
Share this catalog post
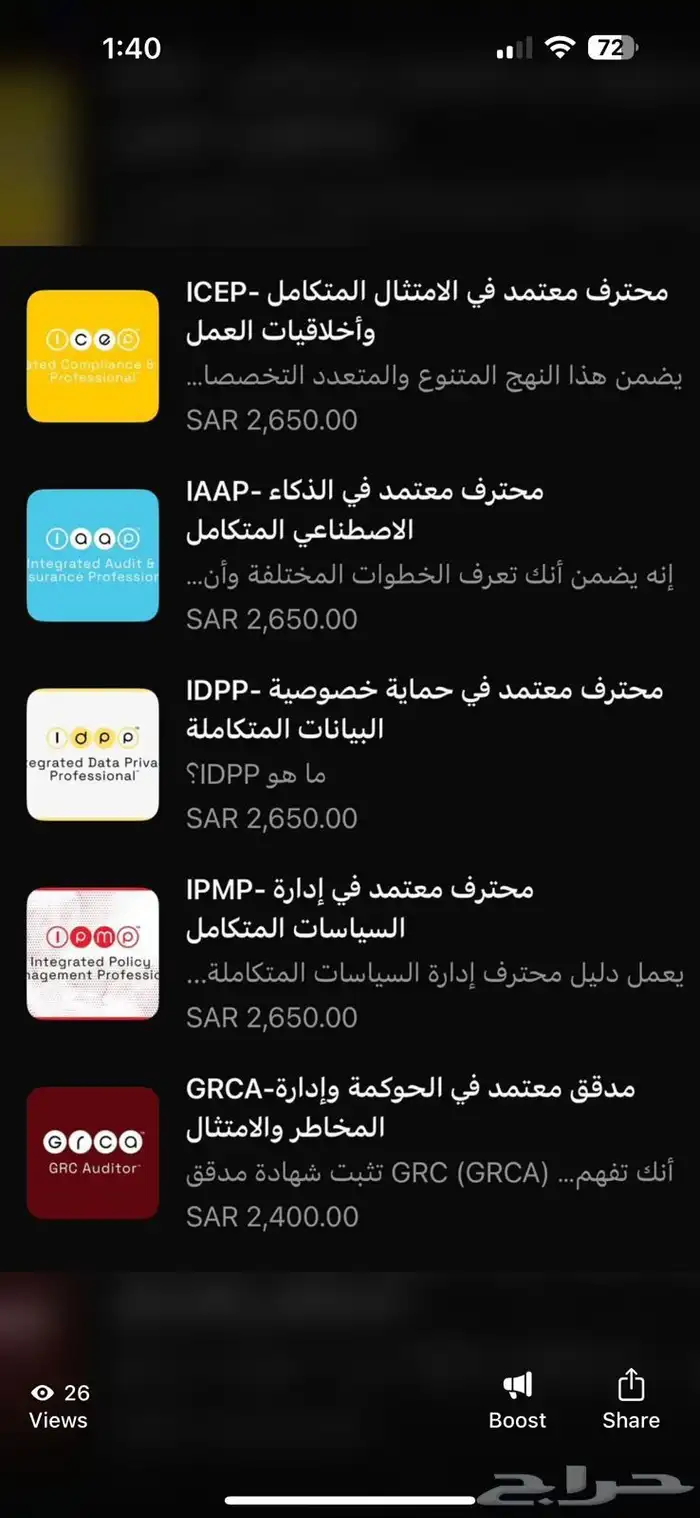point(631,1400)
